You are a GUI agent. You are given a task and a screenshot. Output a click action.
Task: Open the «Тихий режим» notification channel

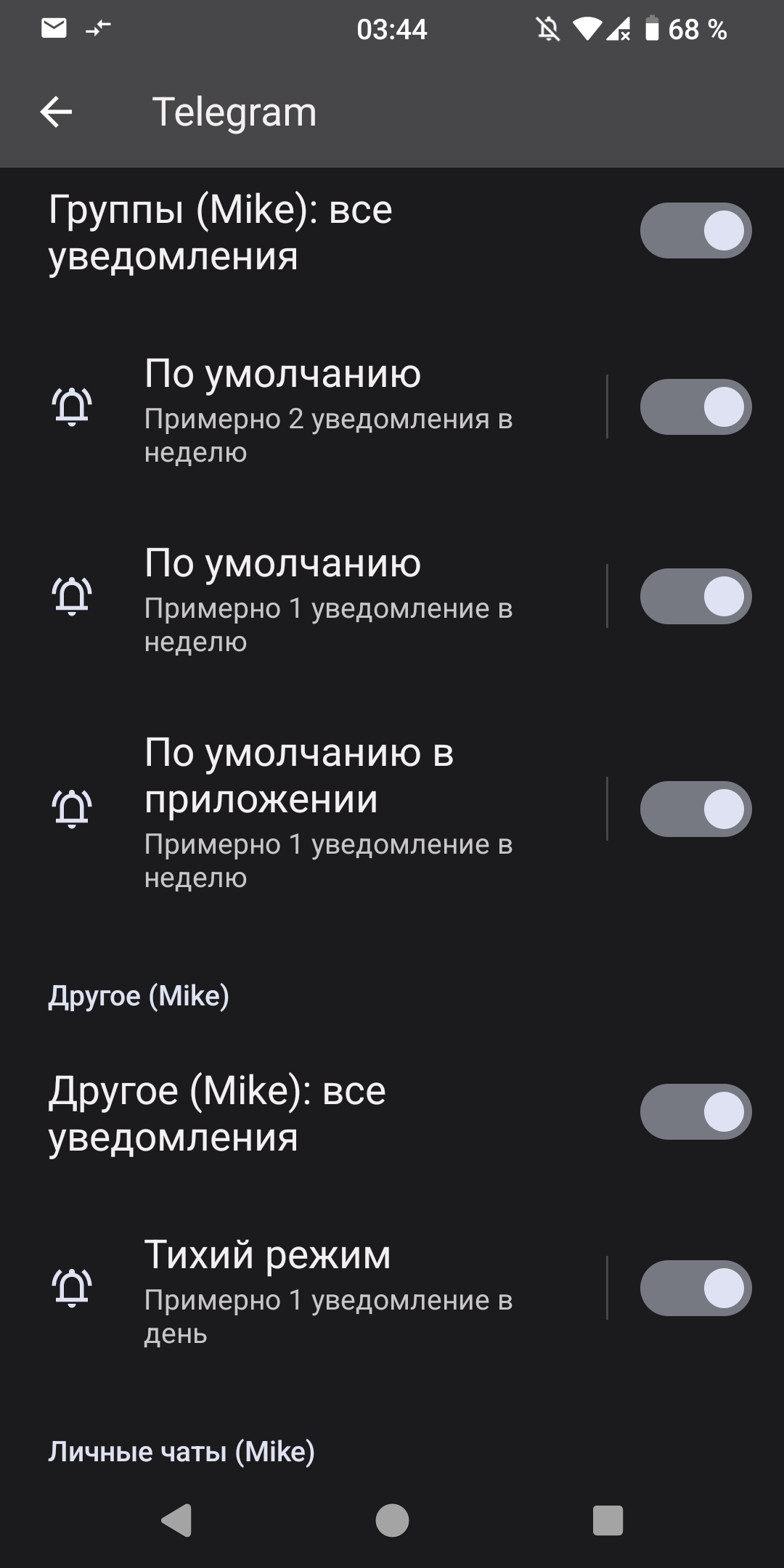click(x=328, y=1289)
